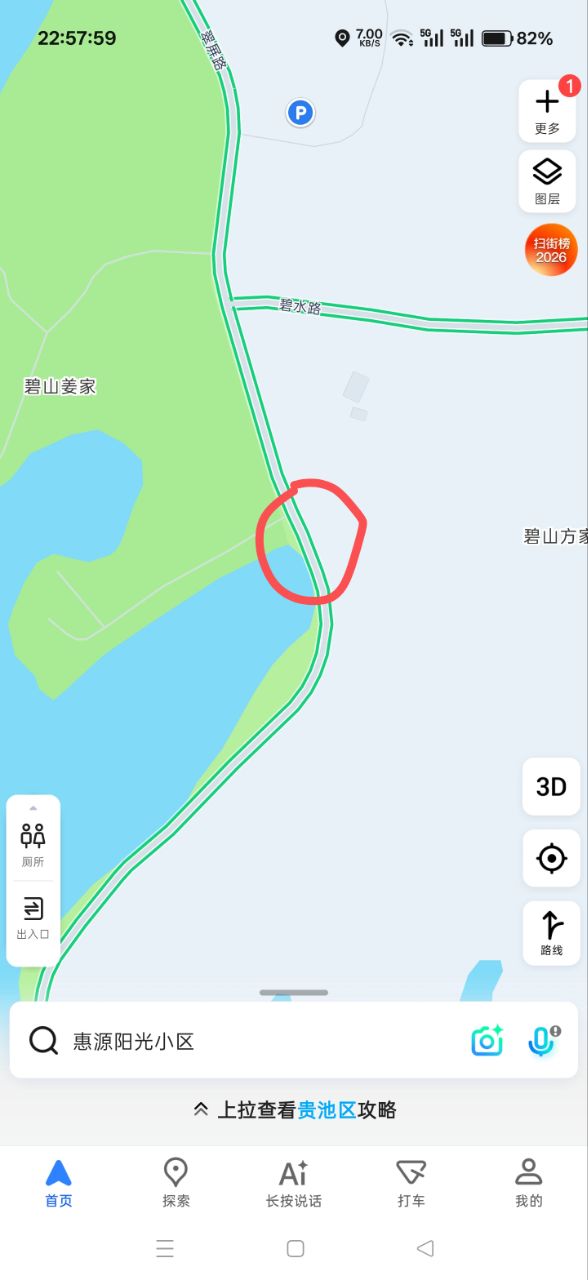This screenshot has width=588, height=1280.
Task: Switch to the 打车 tab
Action: pos(411,1183)
